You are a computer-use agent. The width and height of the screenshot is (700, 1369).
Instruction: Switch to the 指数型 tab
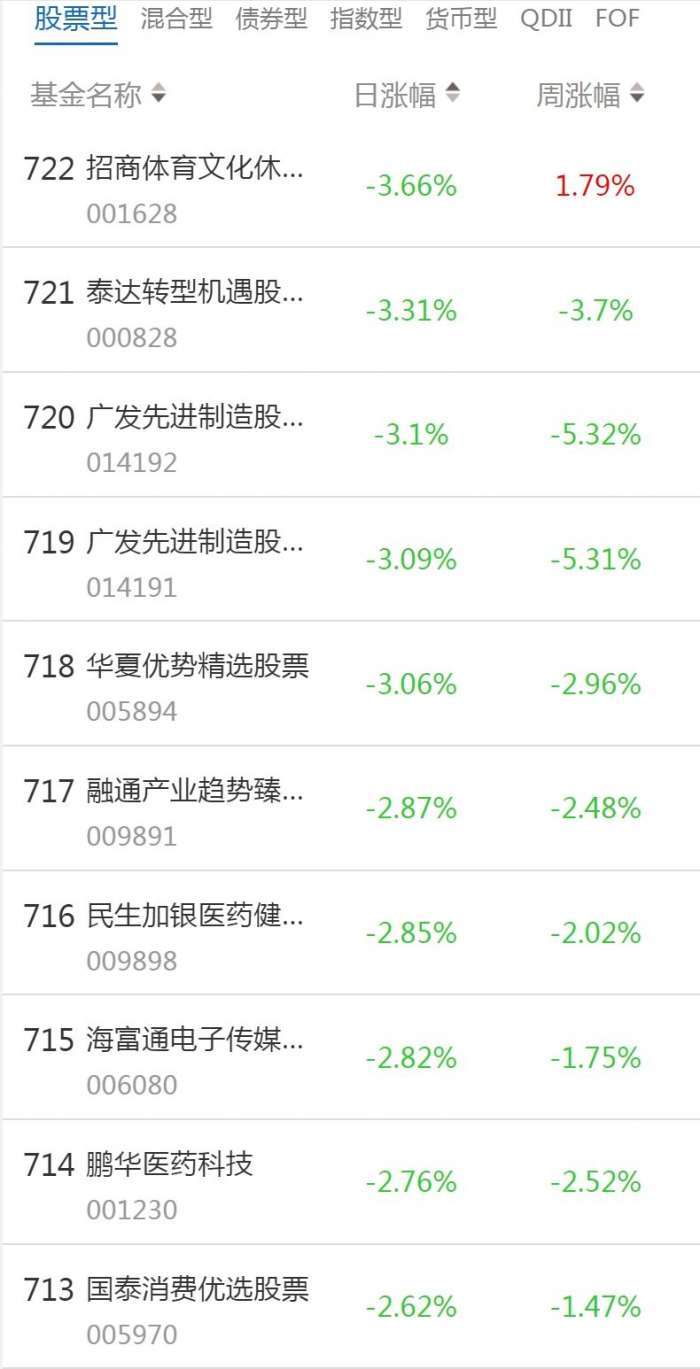coord(366,19)
